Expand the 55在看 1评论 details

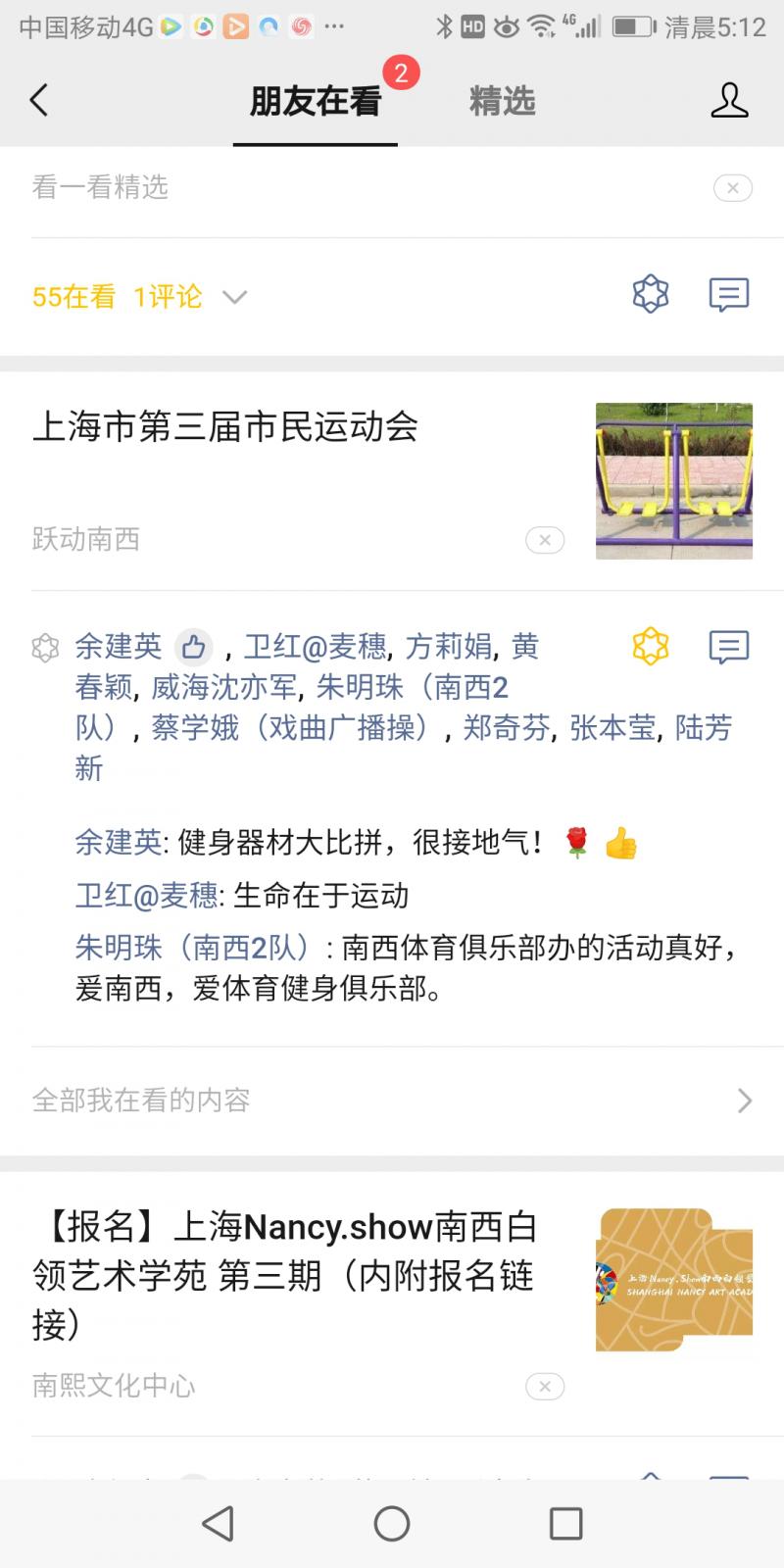pos(235,296)
